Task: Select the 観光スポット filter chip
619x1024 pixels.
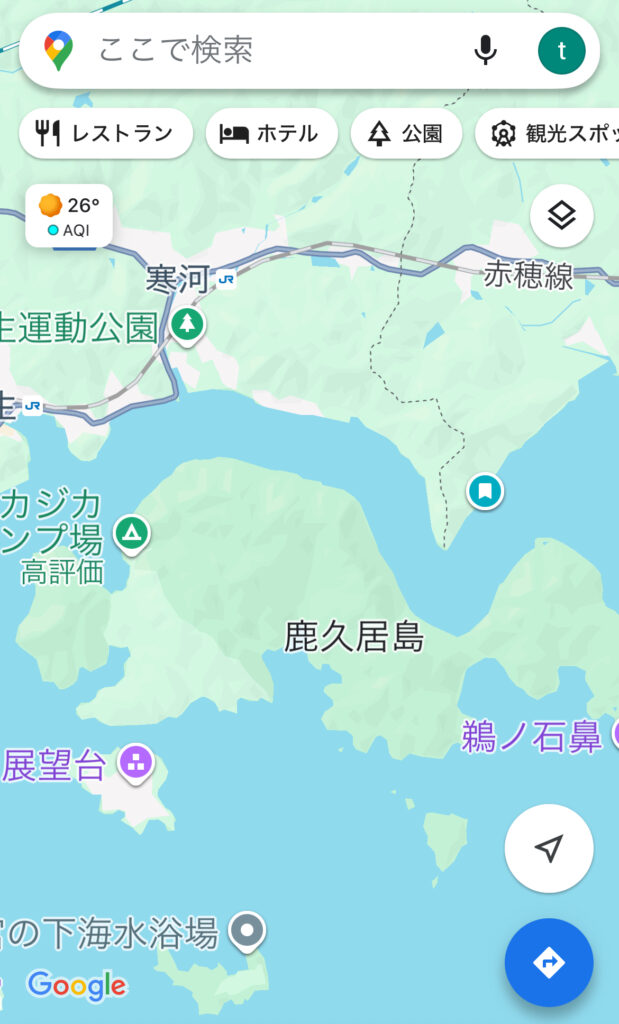Action: coord(550,133)
